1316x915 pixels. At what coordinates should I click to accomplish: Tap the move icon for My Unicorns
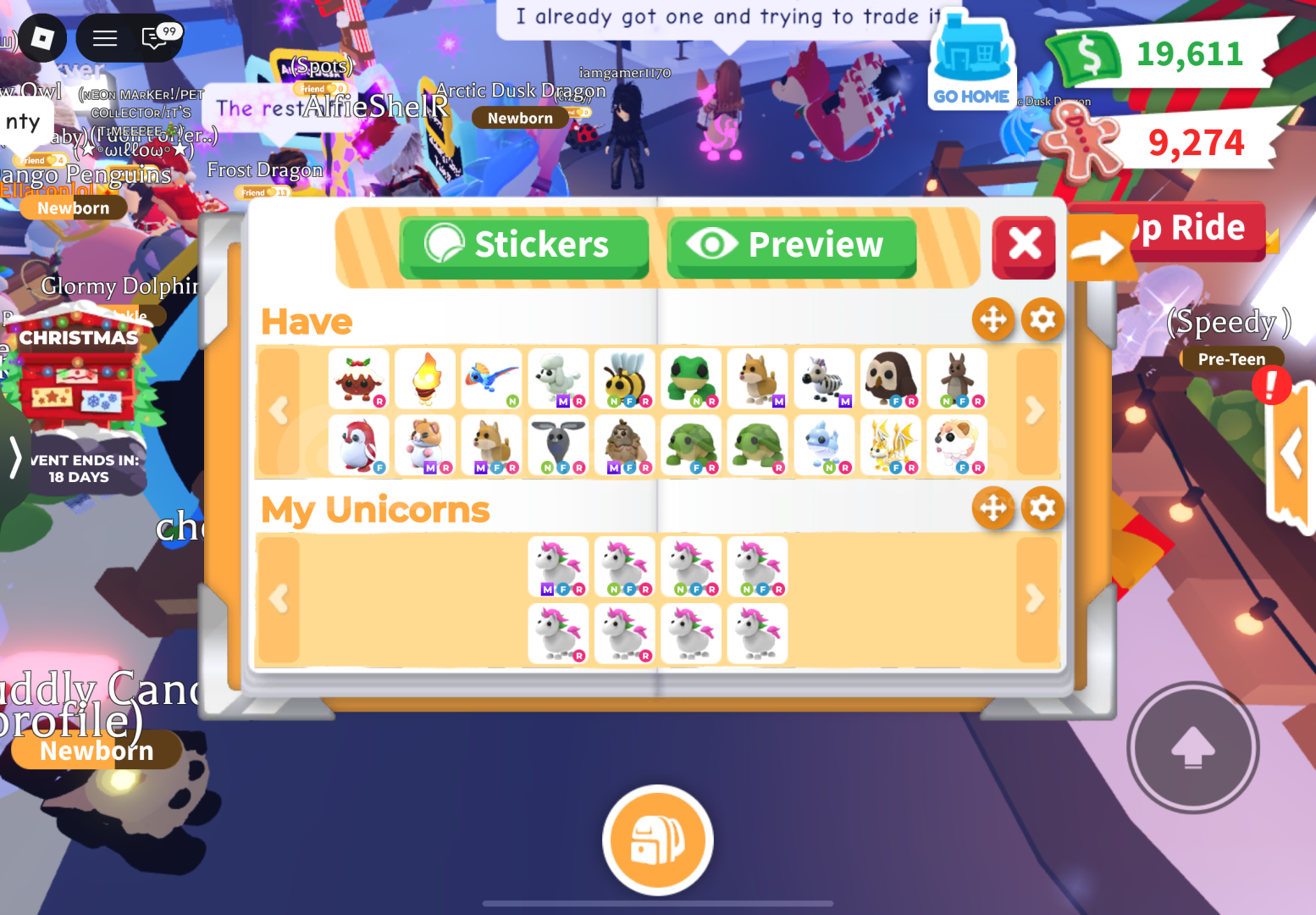click(993, 507)
